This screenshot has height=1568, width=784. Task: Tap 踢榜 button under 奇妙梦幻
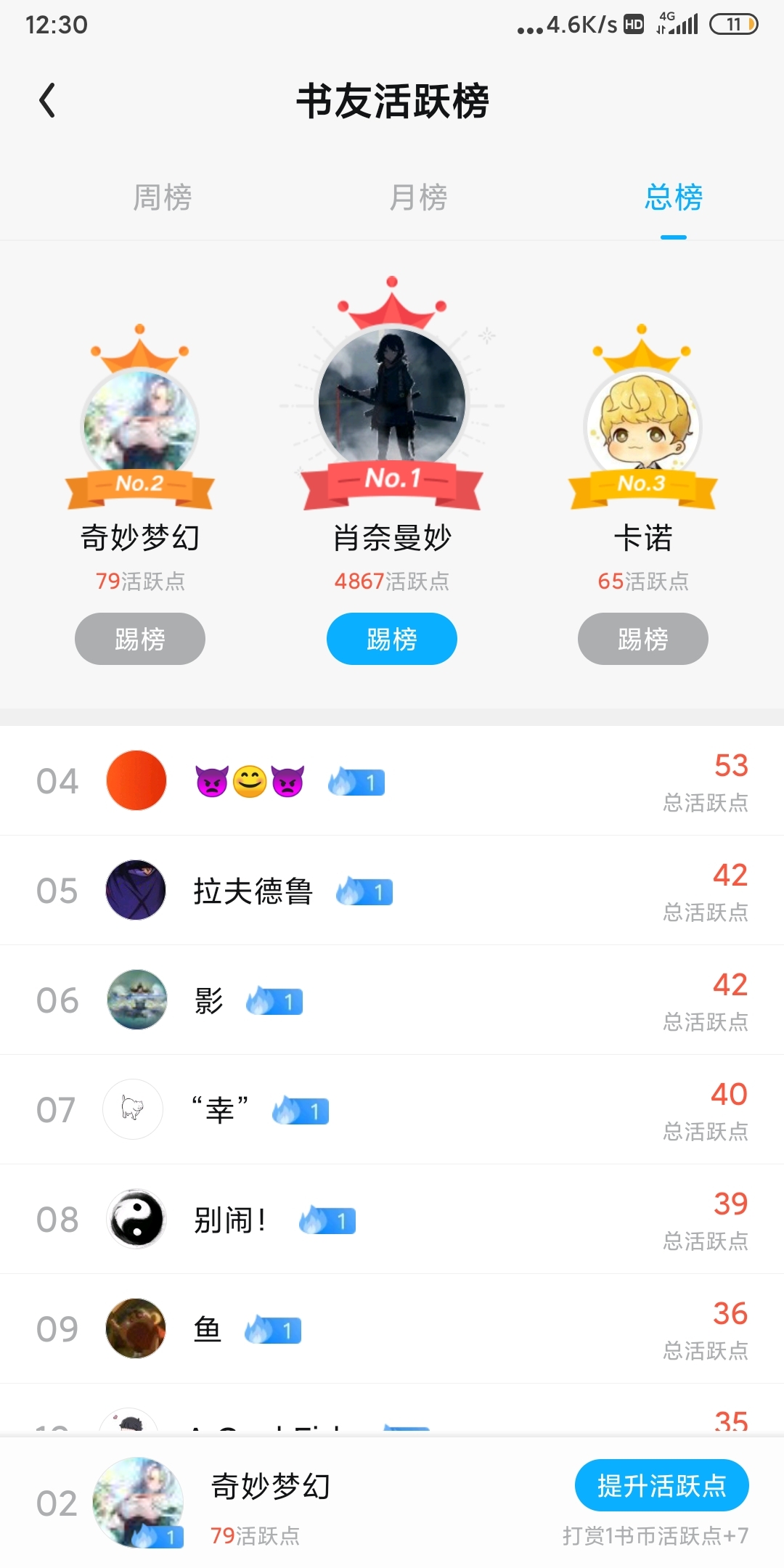click(140, 639)
